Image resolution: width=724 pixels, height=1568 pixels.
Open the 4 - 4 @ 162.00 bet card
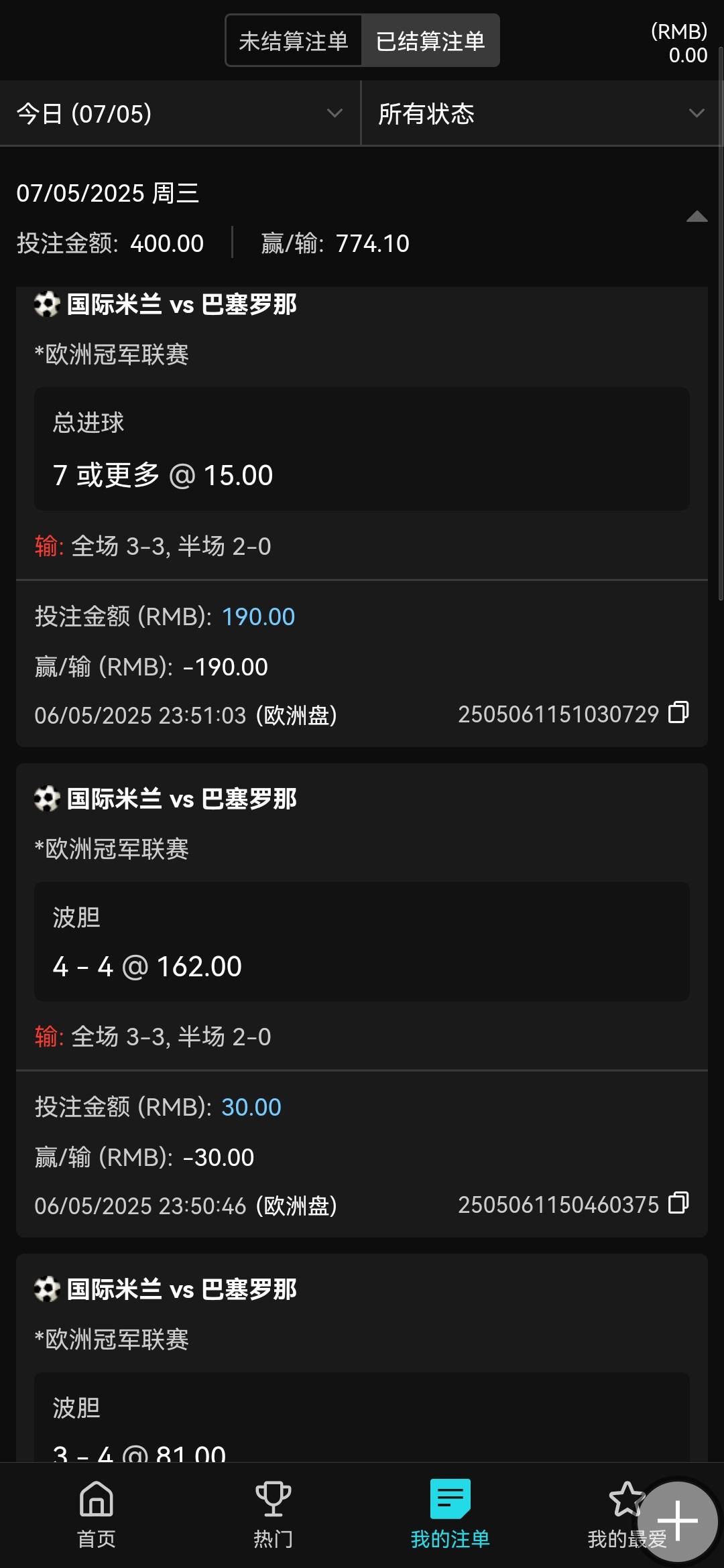(362, 941)
